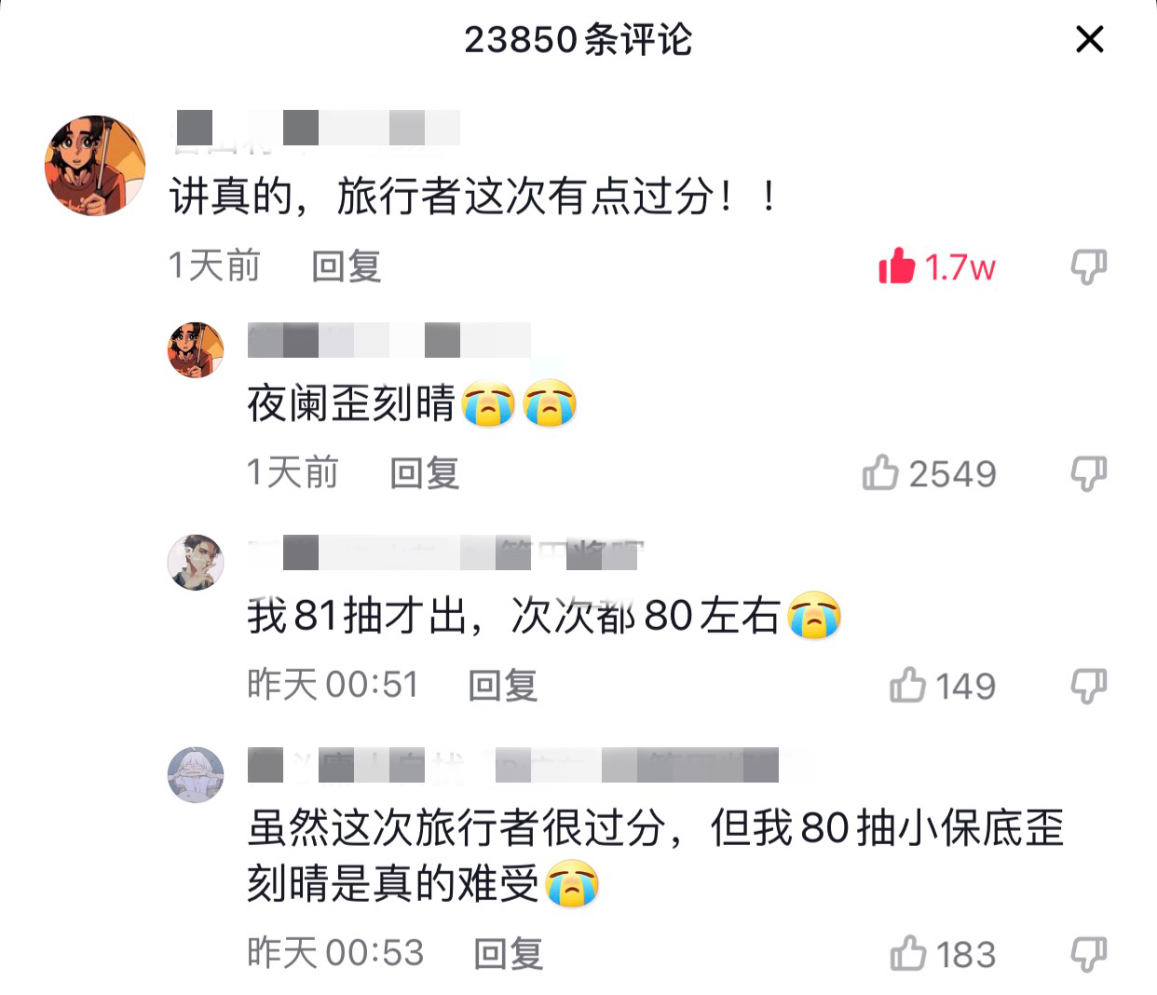
Task: Open avatar of 昨天 00:53 commenter
Action: pos(195,774)
